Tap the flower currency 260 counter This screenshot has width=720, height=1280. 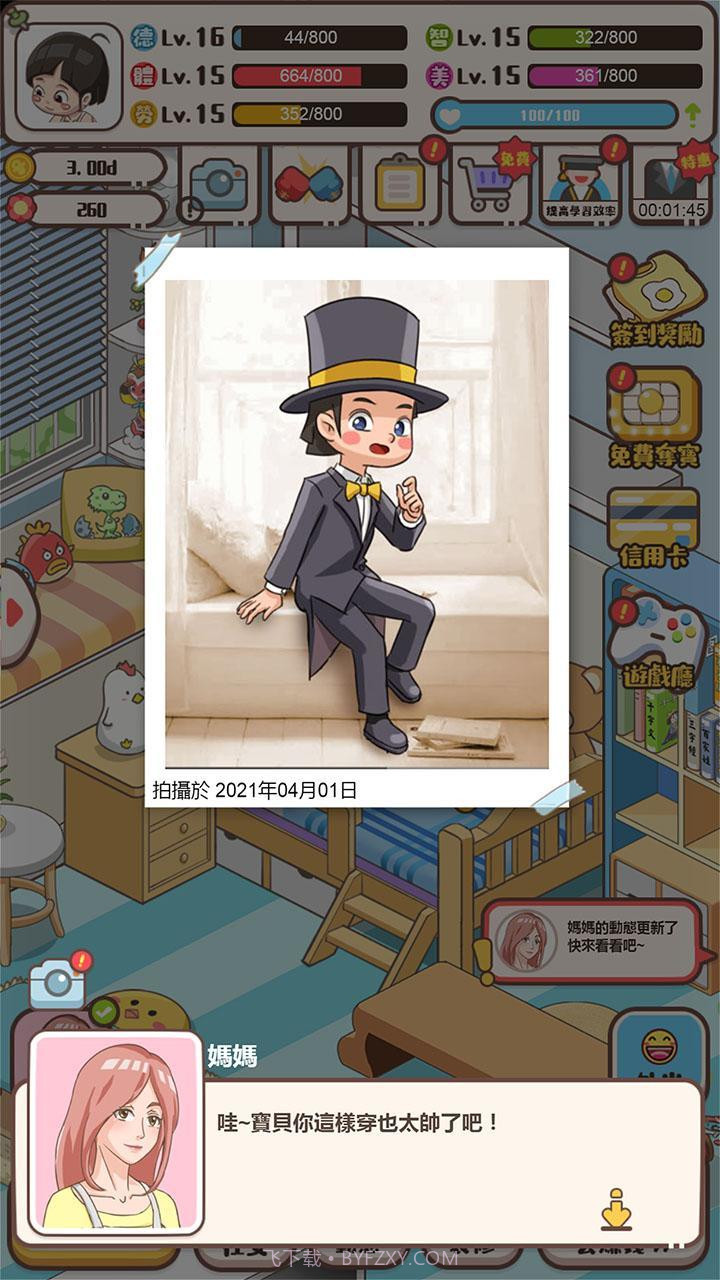(x=88, y=210)
